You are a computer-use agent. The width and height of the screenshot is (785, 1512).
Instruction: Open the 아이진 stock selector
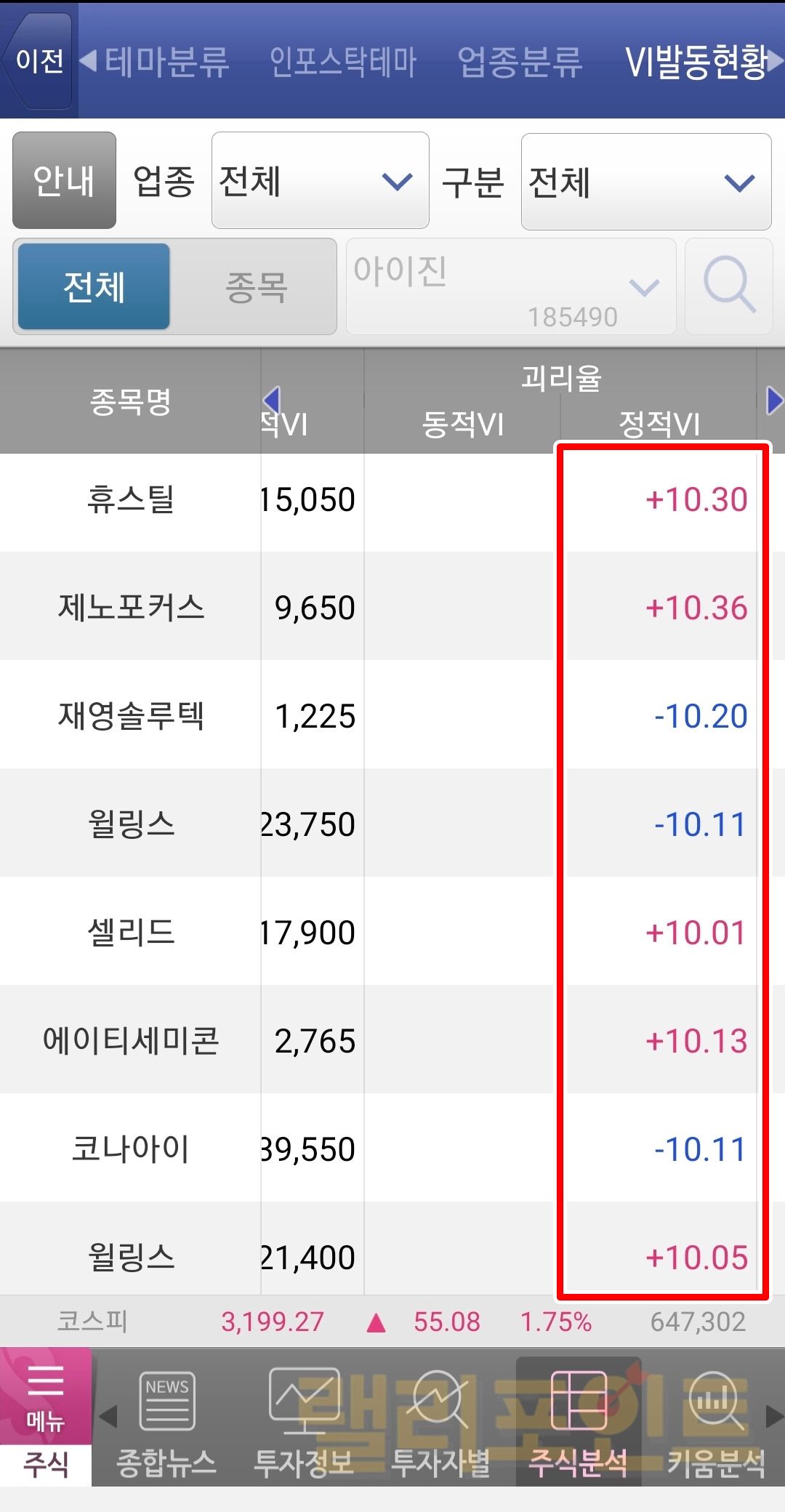pos(510,286)
